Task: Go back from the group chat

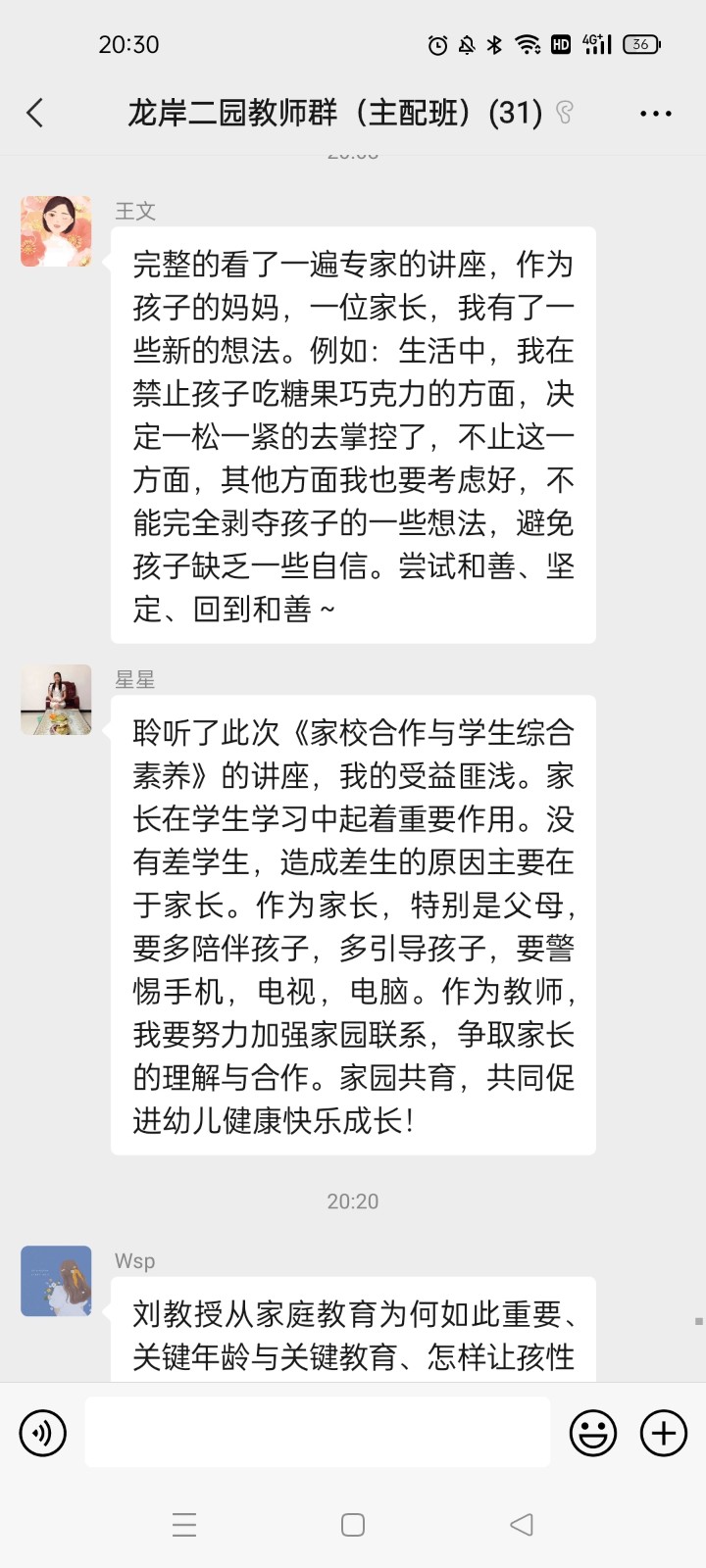Action: point(35,113)
